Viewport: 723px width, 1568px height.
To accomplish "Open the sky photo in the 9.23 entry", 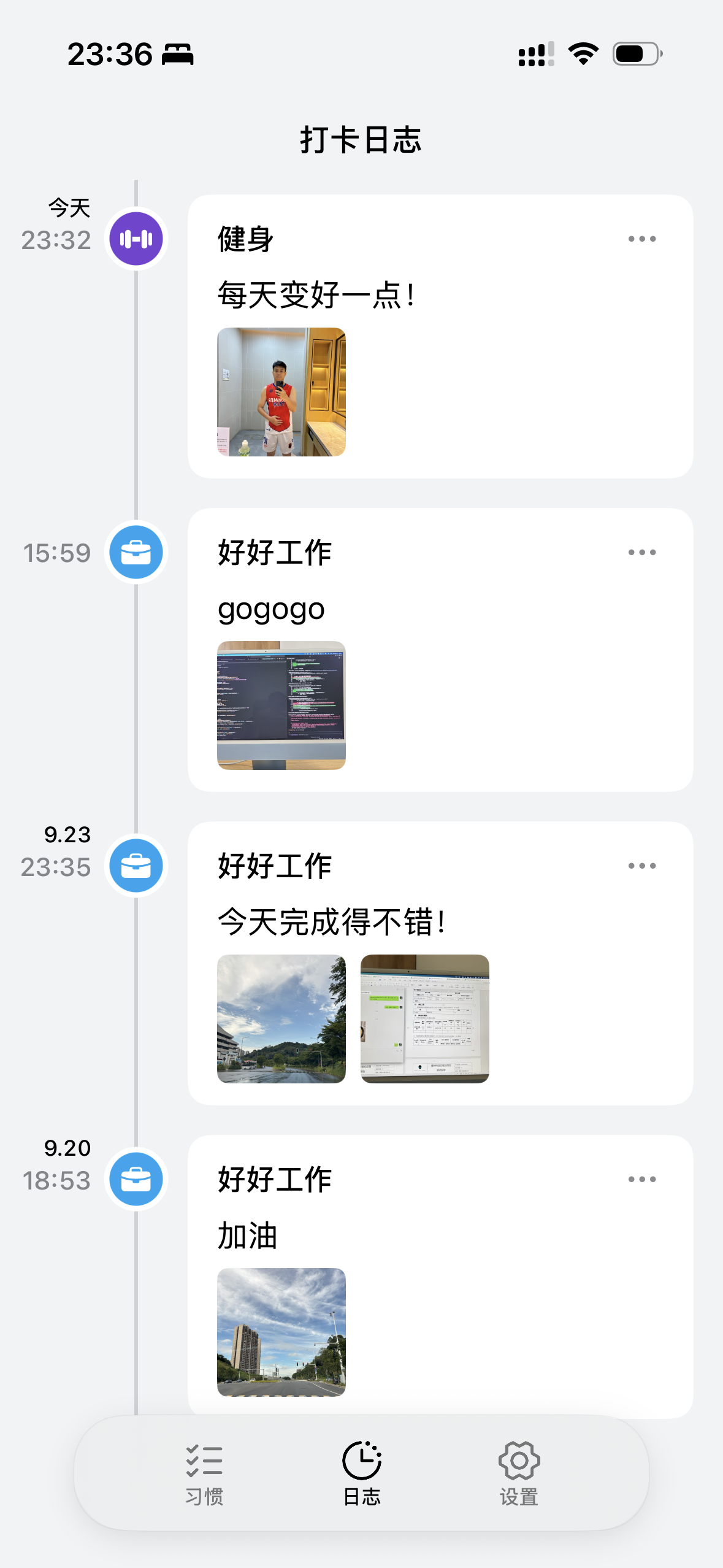I will point(281,1020).
